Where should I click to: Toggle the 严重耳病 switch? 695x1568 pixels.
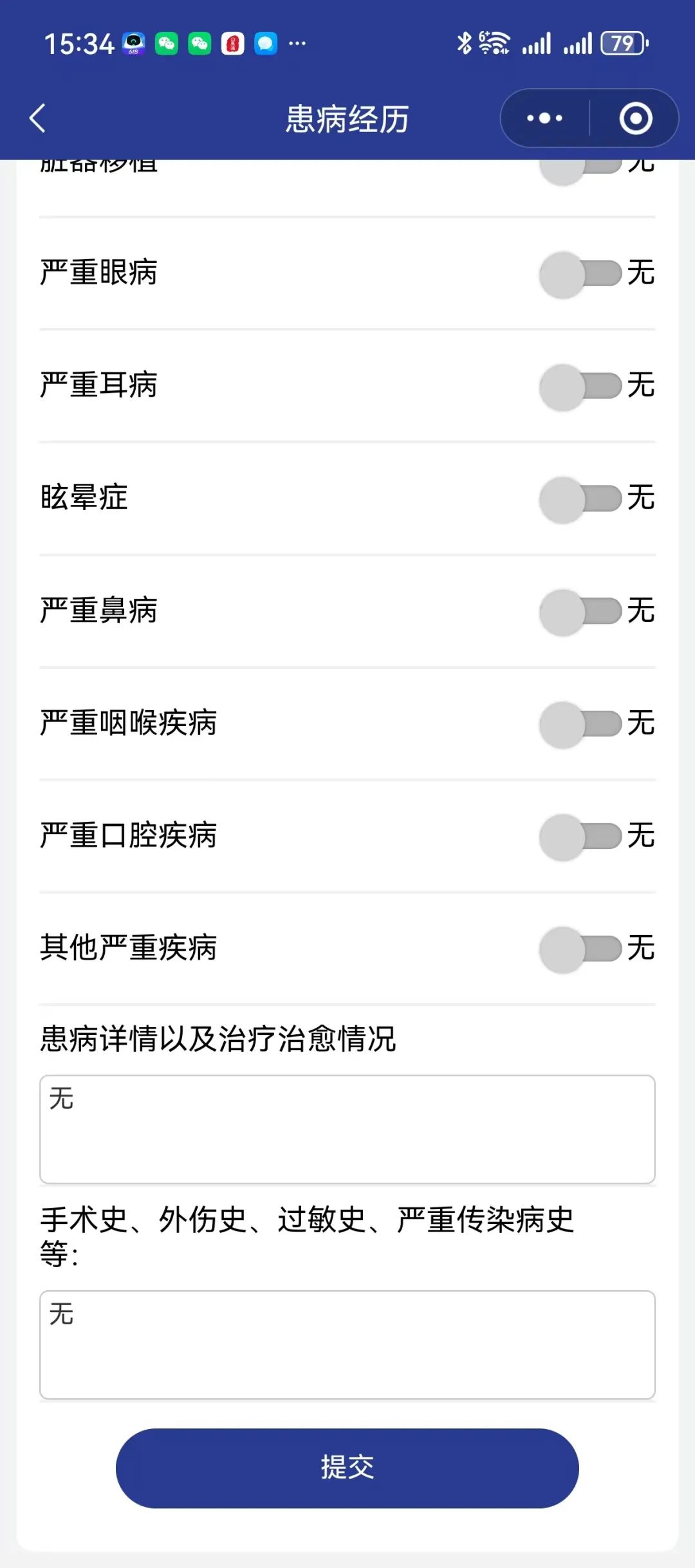click(x=580, y=387)
